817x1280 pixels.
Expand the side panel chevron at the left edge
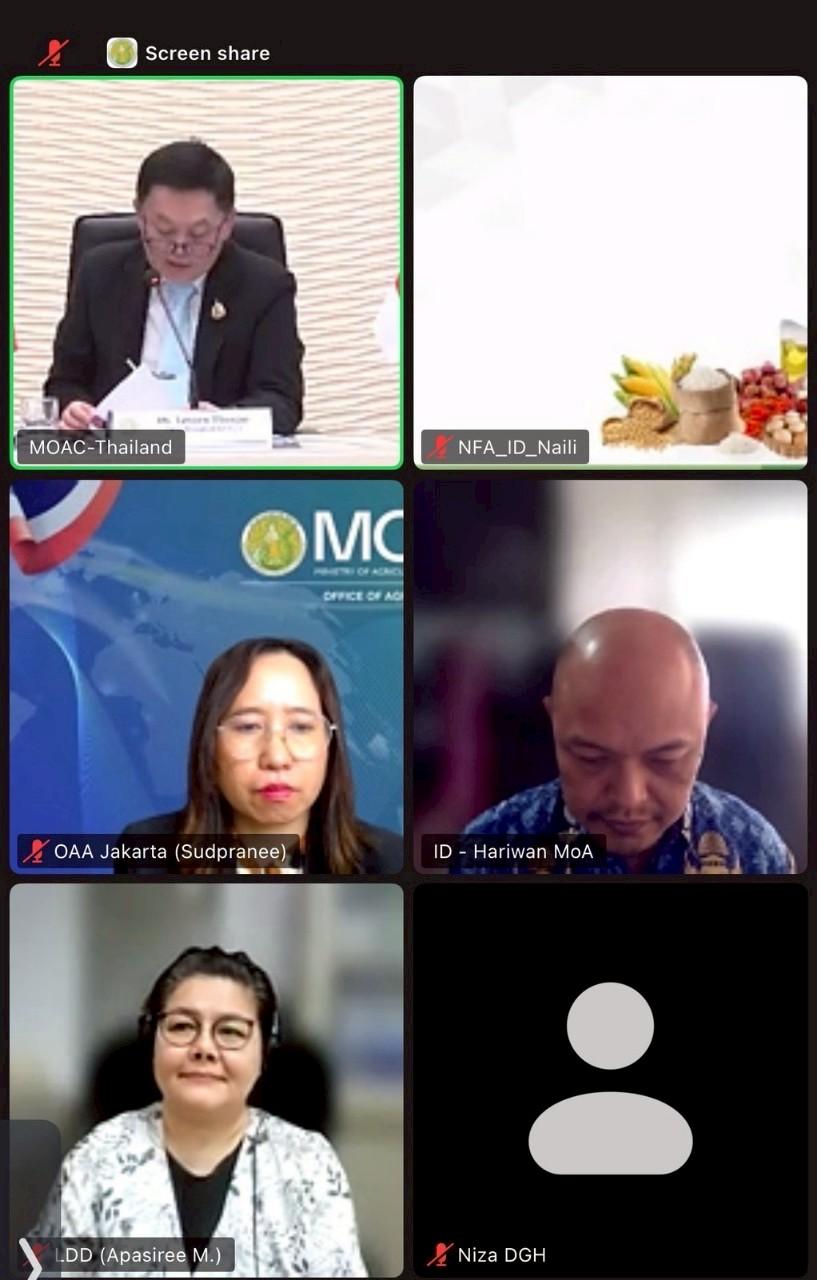click(x=28, y=1260)
